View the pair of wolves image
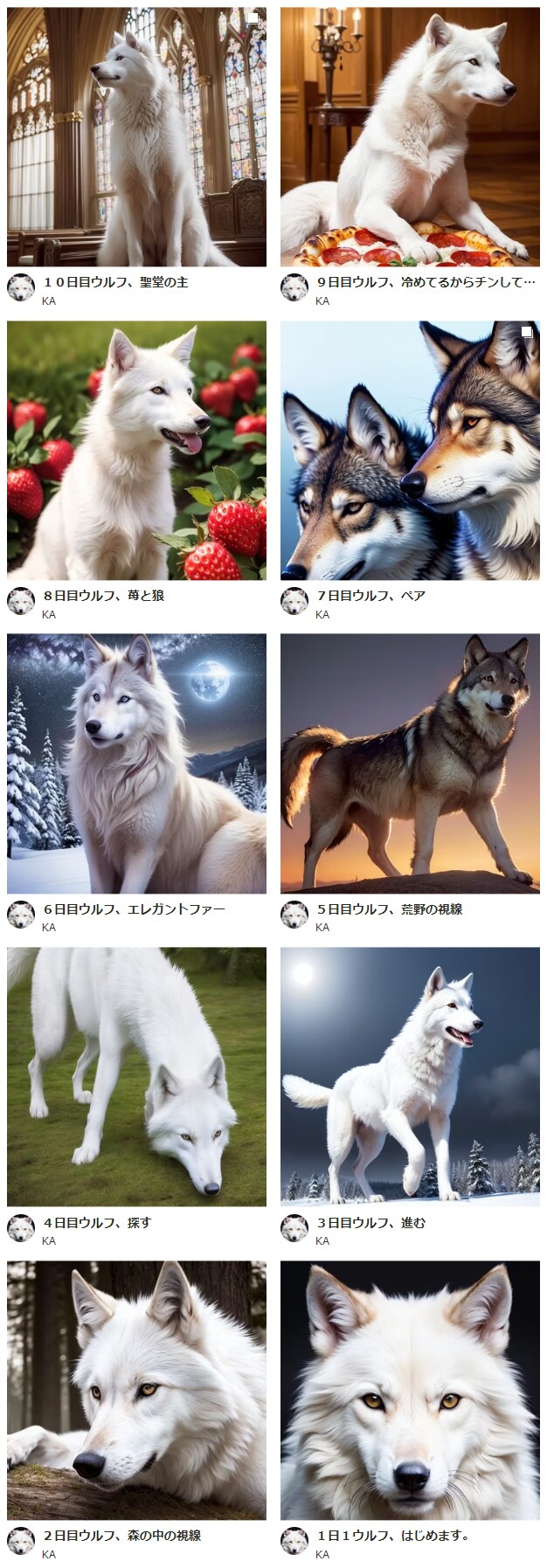Viewport: 547px width, 1568px height. 410,450
